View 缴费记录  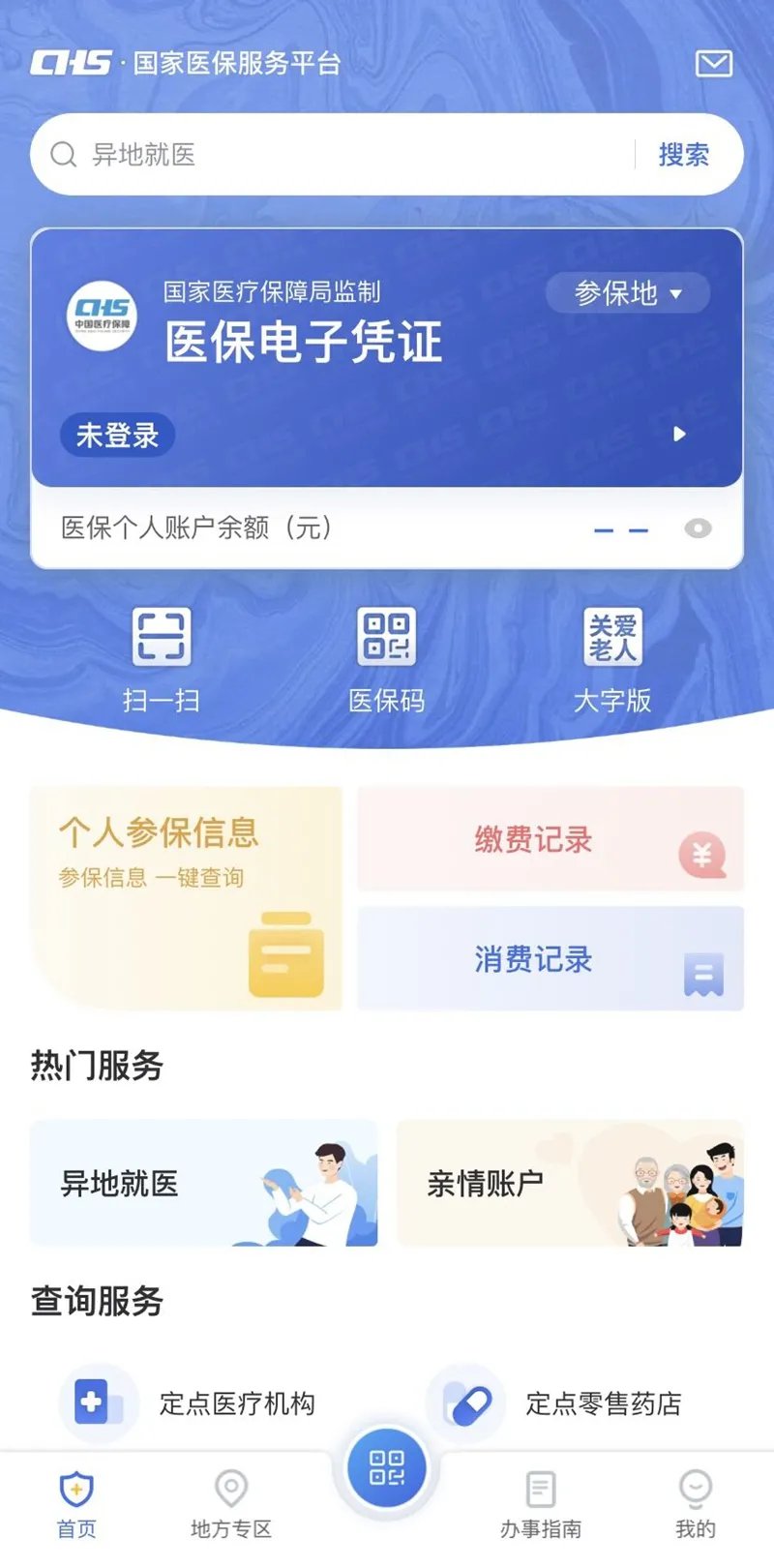[550, 839]
